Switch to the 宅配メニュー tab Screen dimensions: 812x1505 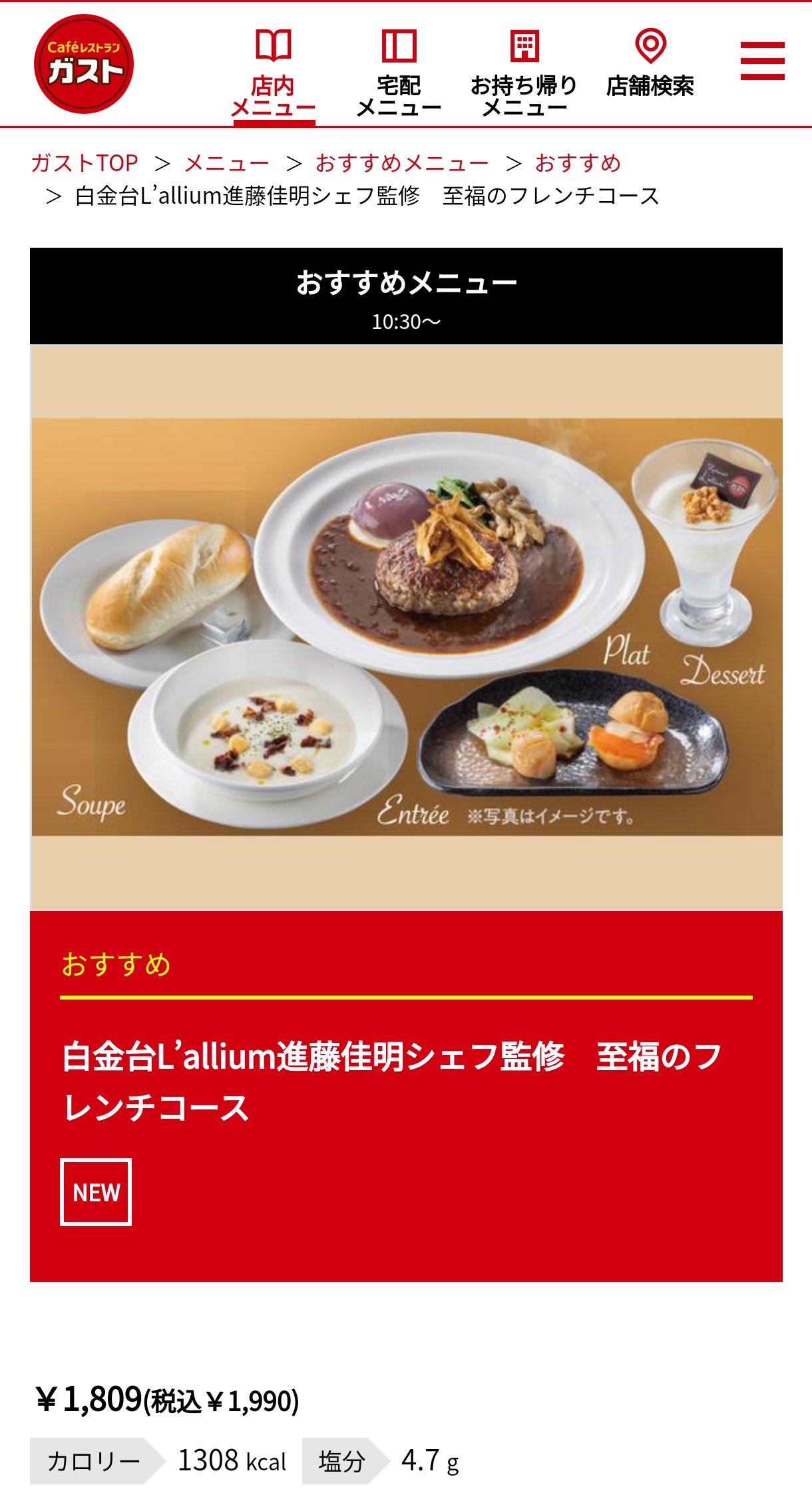pos(399,73)
